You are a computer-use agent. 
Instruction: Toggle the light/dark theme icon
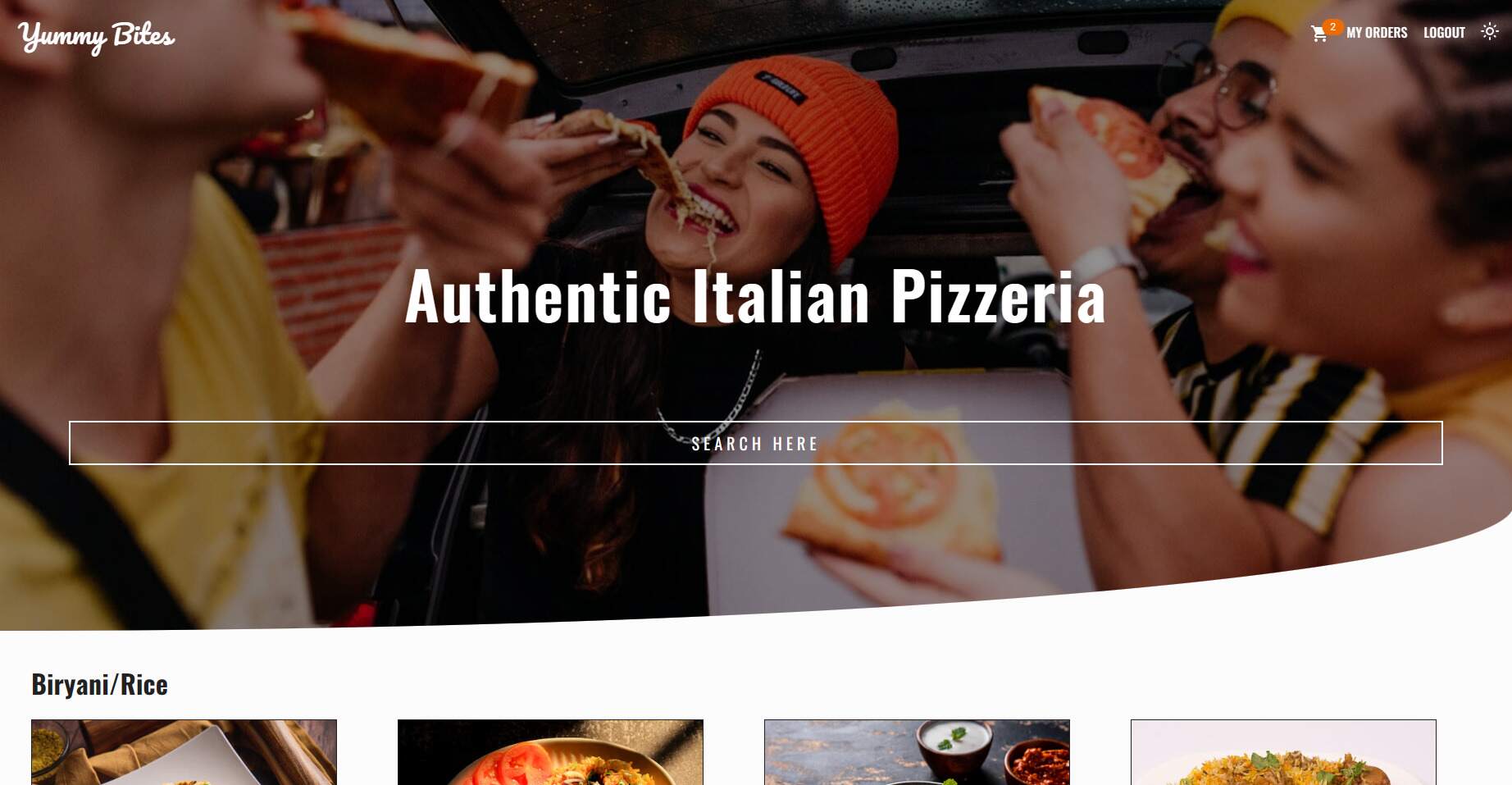(x=1490, y=32)
